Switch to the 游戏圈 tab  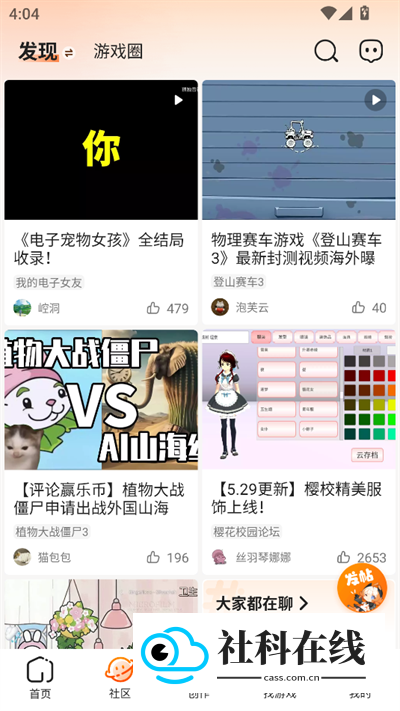(x=118, y=51)
